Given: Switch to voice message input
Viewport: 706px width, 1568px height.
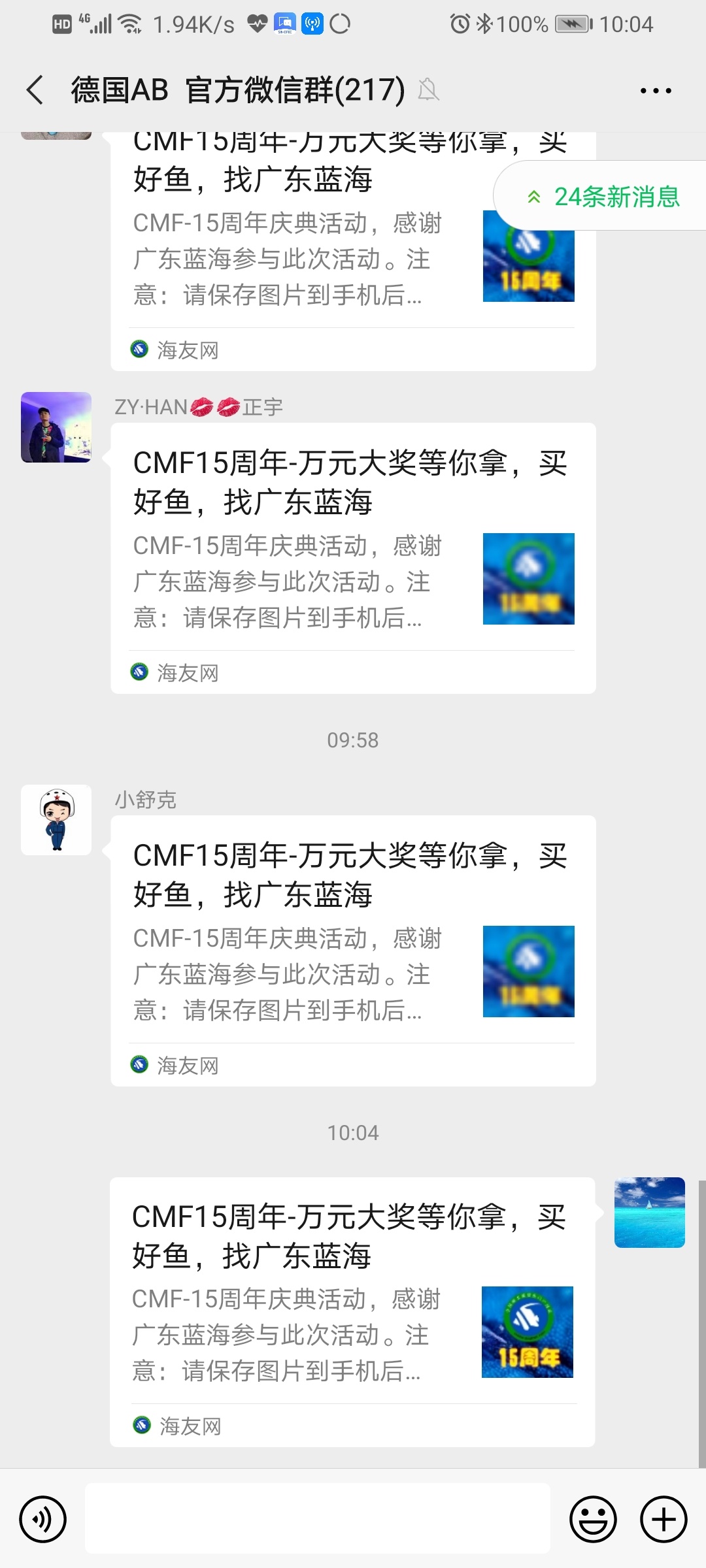Looking at the screenshot, I should tap(43, 1519).
